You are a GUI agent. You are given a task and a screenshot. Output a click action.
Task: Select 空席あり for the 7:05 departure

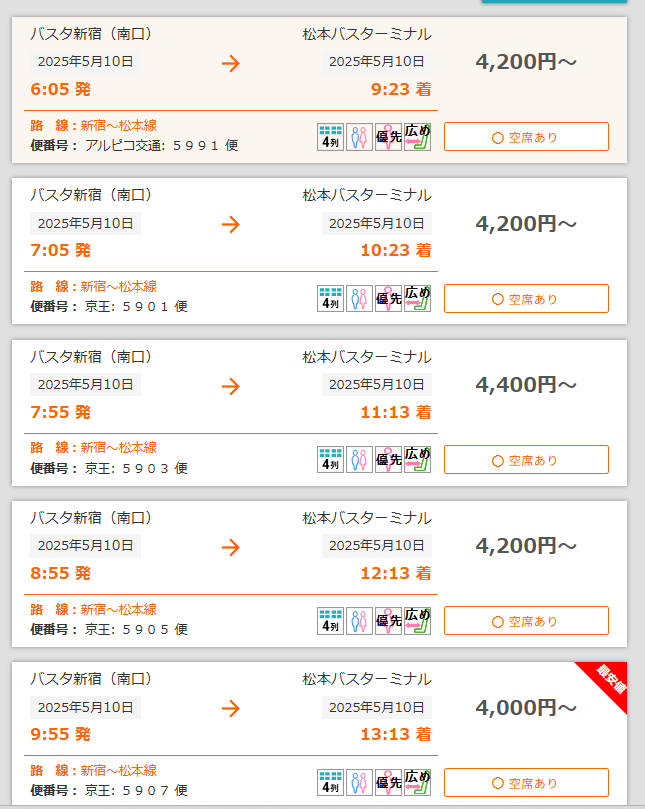point(526,298)
